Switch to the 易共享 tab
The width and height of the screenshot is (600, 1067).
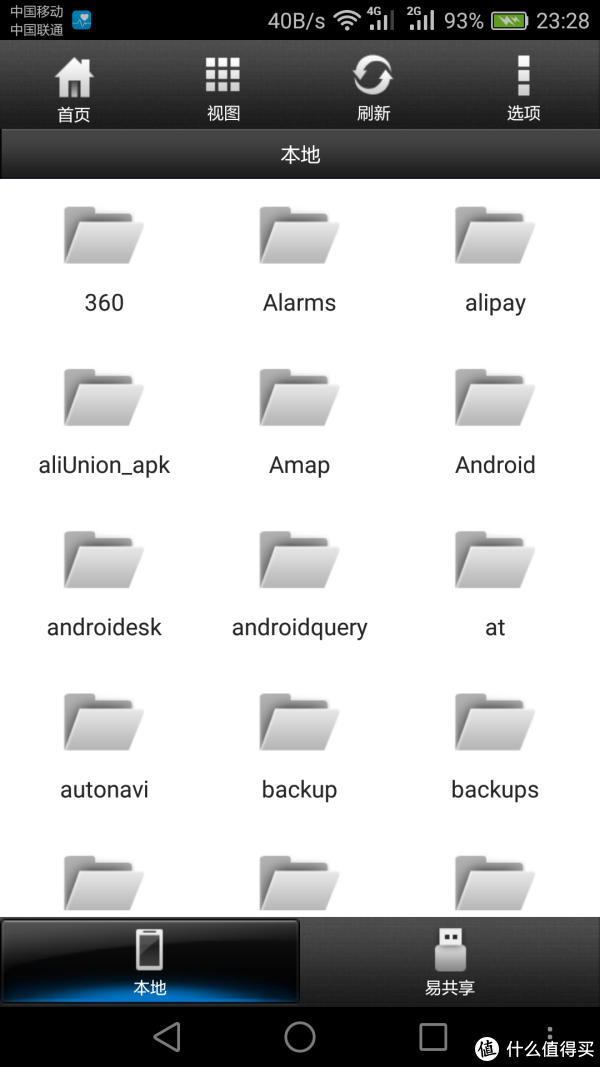pyautogui.click(x=450, y=961)
